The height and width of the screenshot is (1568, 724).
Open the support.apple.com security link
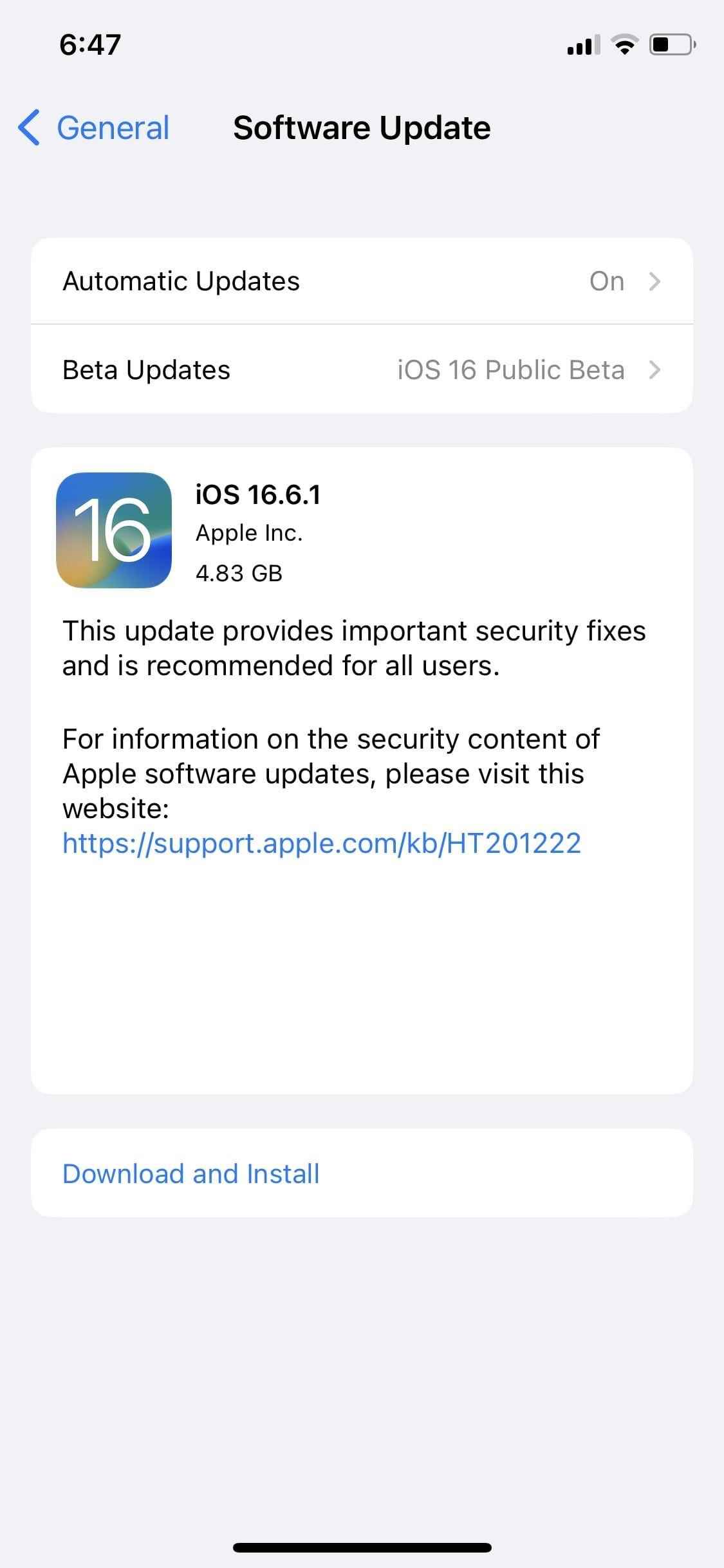point(322,843)
